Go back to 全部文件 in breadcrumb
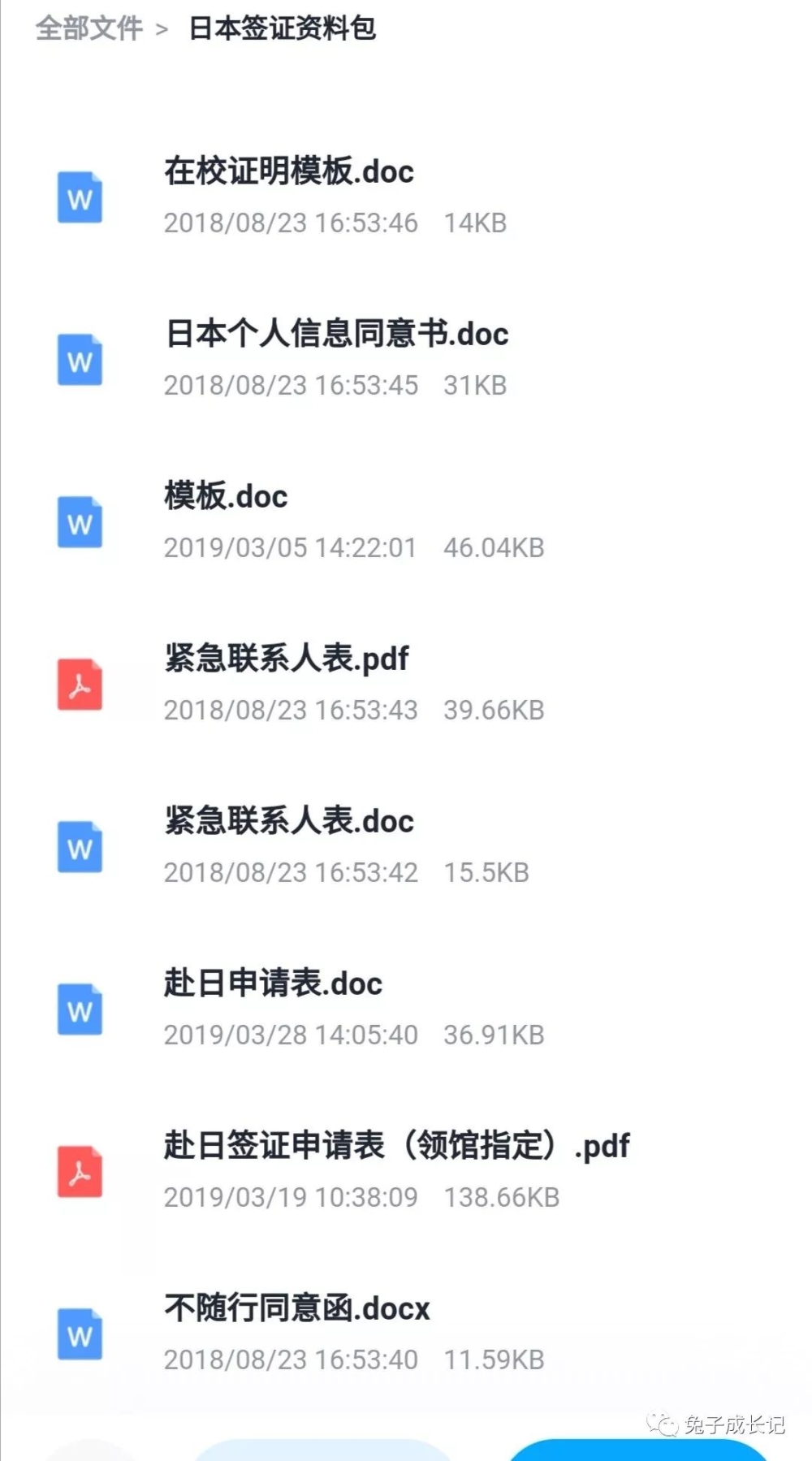 pyautogui.click(x=89, y=28)
